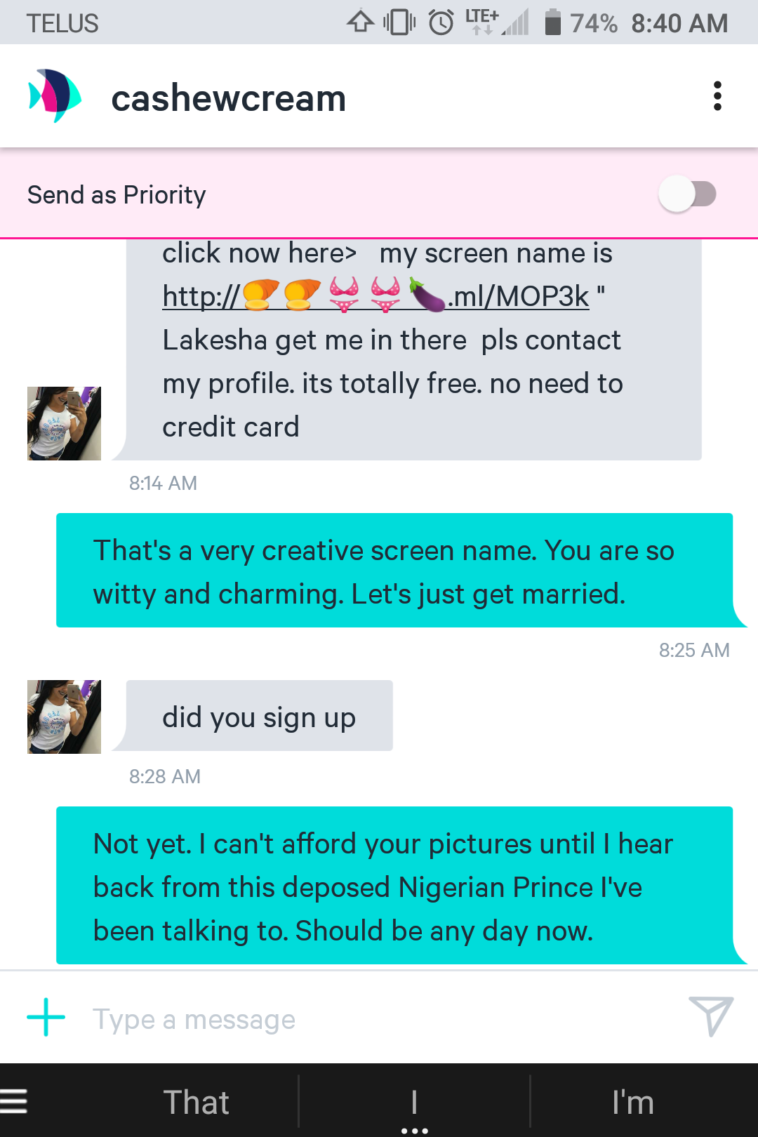
Task: Send the message with the paper plane
Action: coord(711,1017)
